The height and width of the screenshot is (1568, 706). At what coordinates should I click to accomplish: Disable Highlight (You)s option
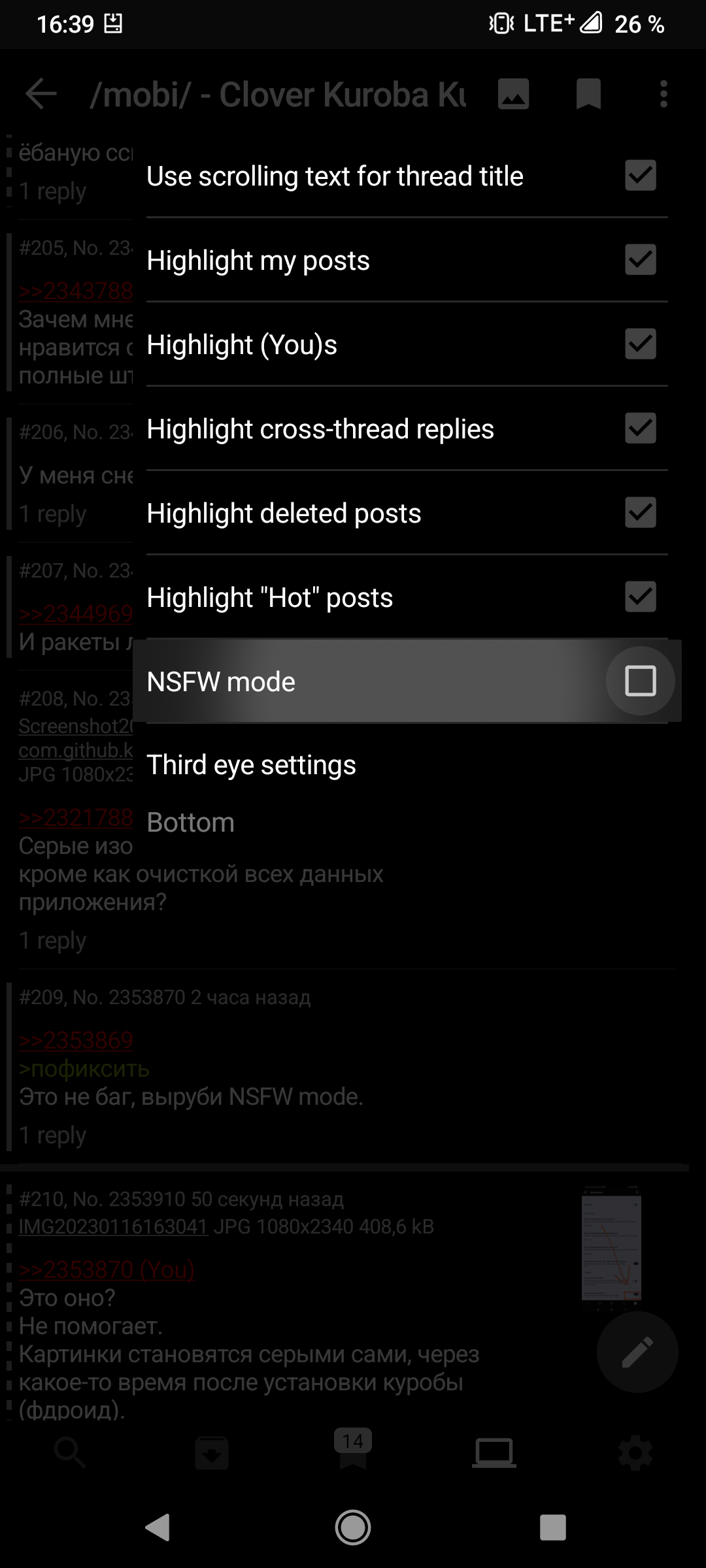640,344
